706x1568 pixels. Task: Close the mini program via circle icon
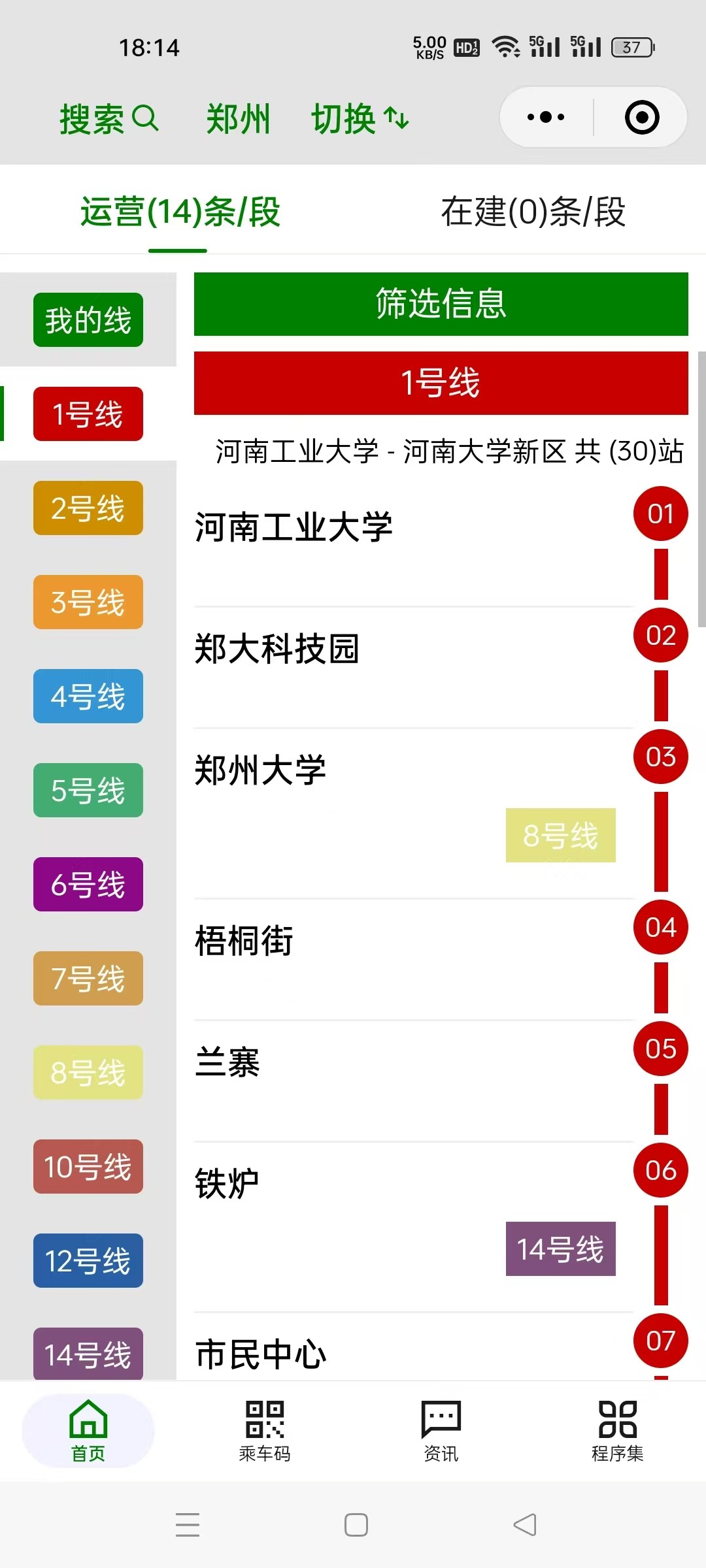642,118
